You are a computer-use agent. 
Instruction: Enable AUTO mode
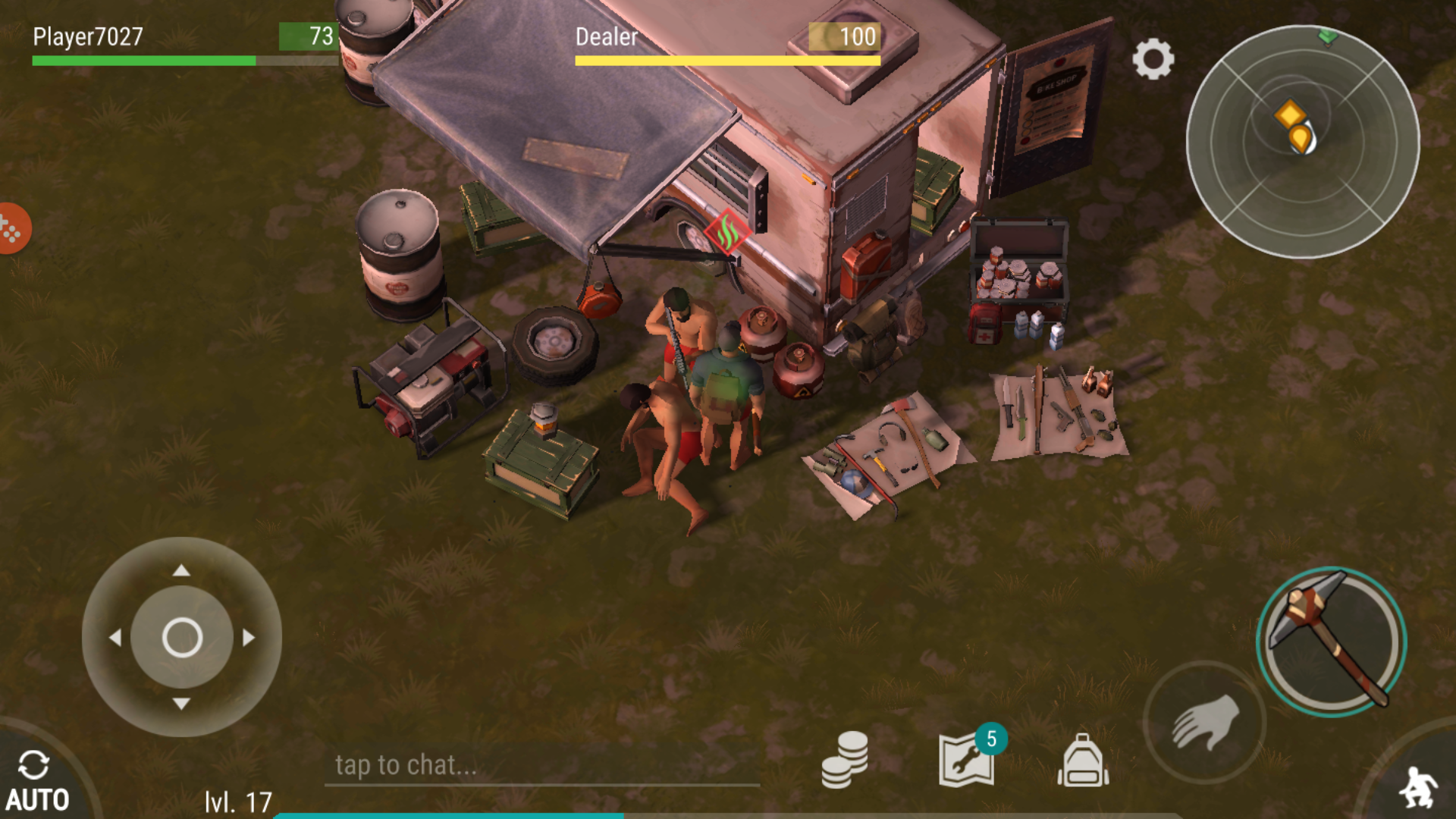pyautogui.click(x=35, y=781)
